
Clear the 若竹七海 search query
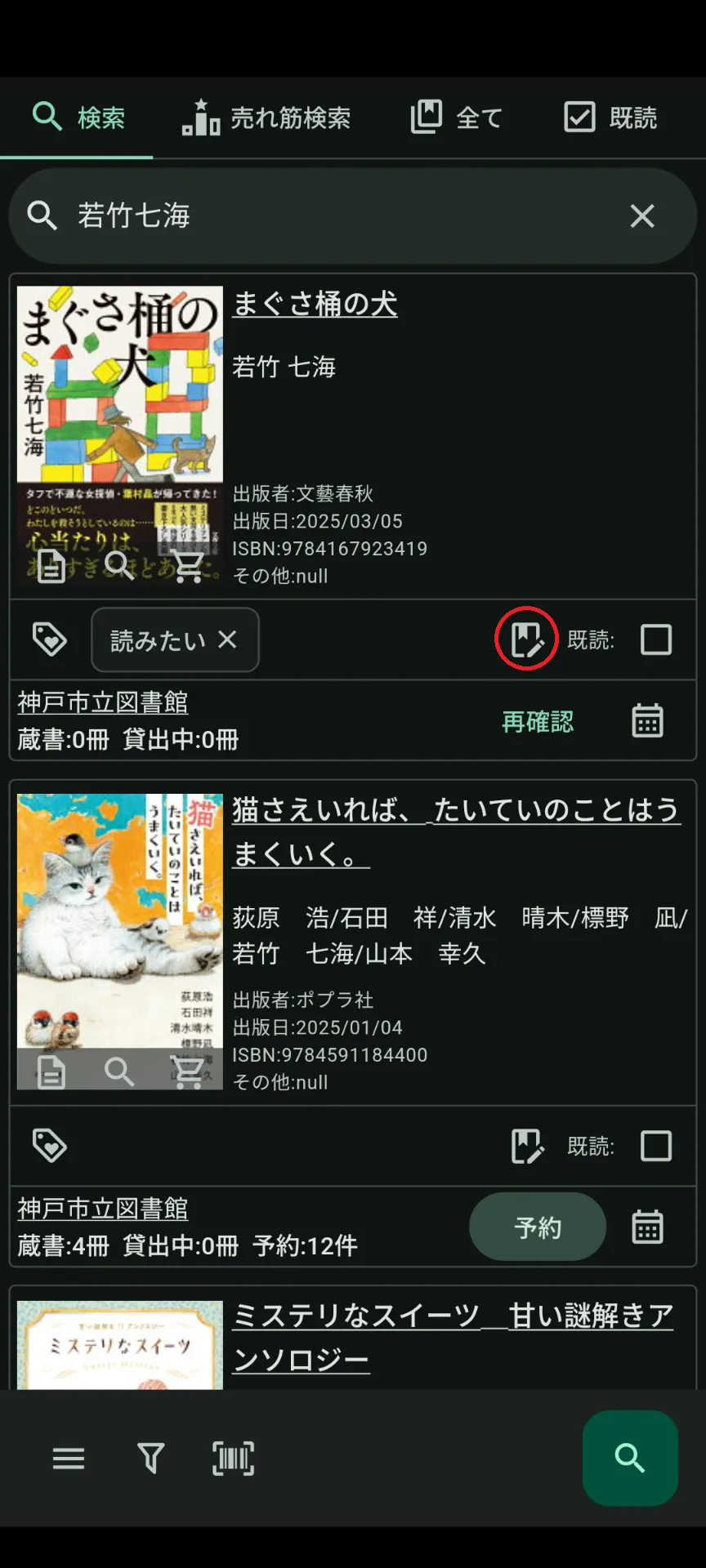coord(642,216)
